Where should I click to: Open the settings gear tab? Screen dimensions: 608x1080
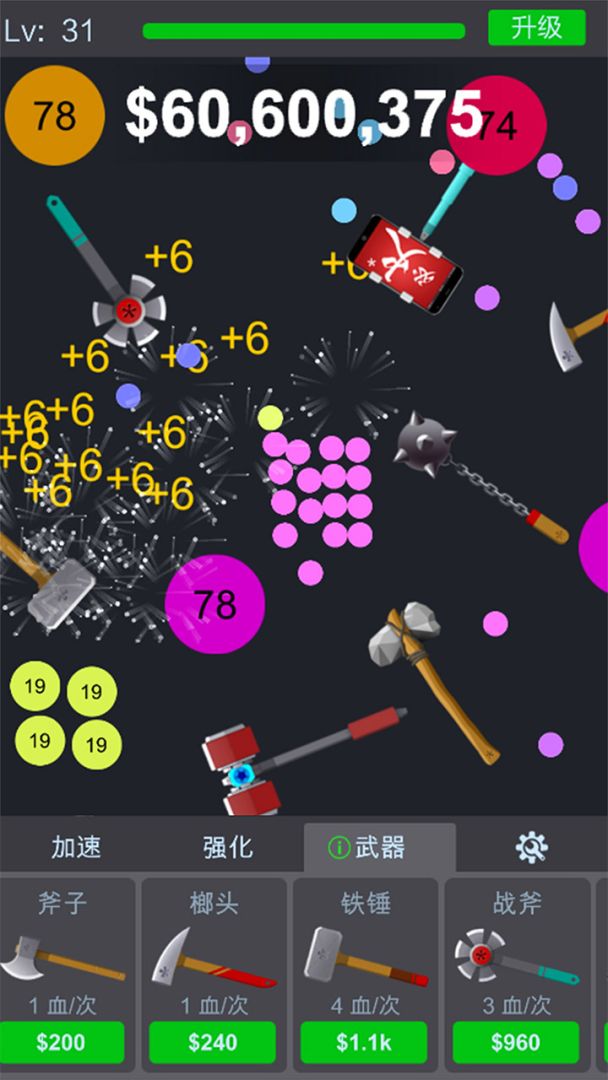click(531, 848)
